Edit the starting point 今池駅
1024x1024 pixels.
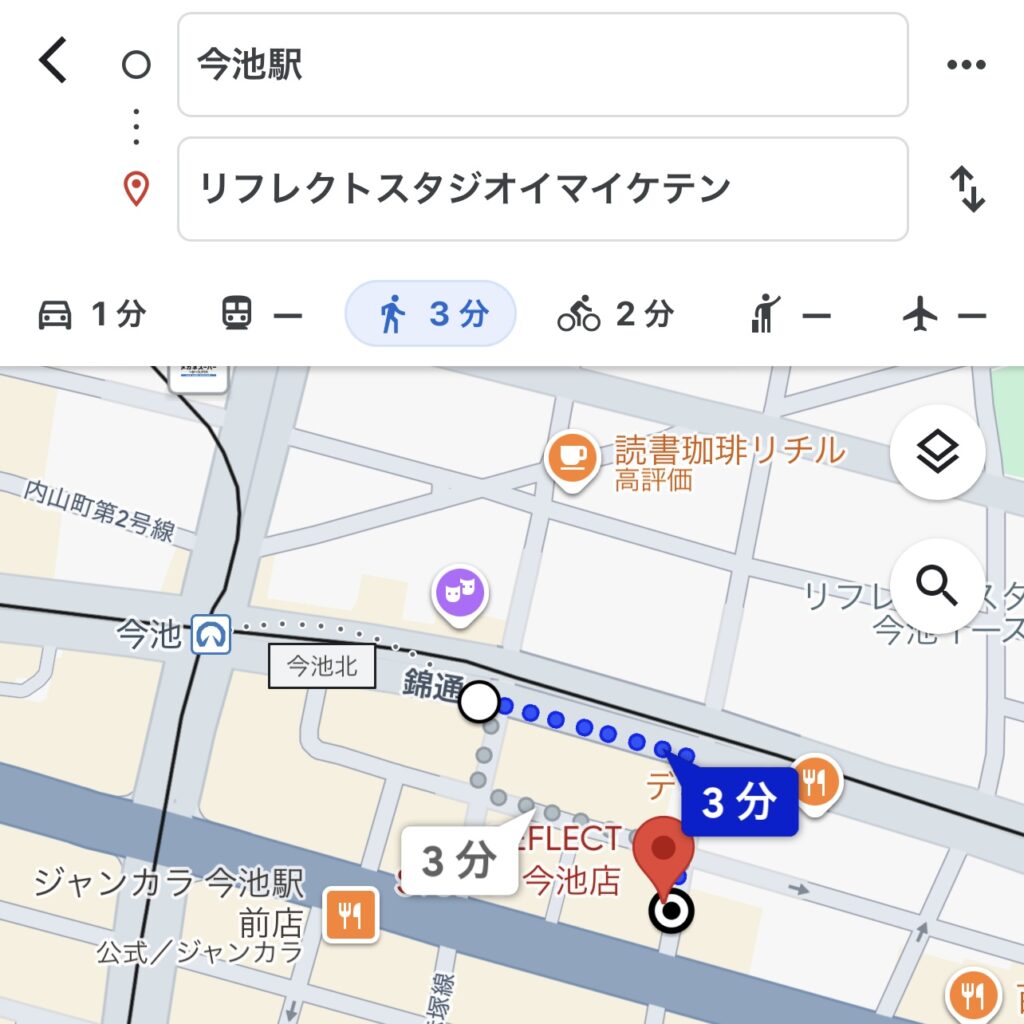[542, 65]
